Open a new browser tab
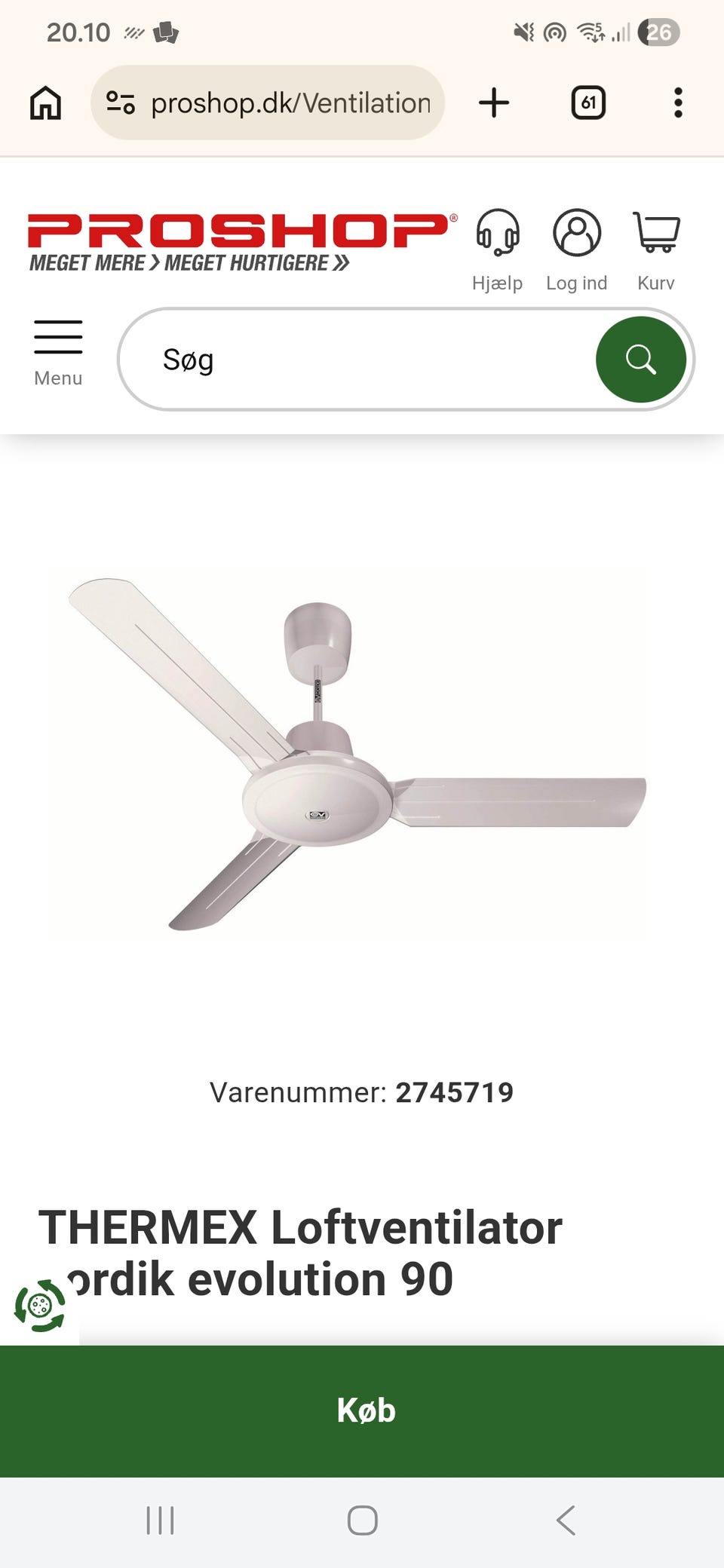The image size is (724, 1568). pos(494,103)
